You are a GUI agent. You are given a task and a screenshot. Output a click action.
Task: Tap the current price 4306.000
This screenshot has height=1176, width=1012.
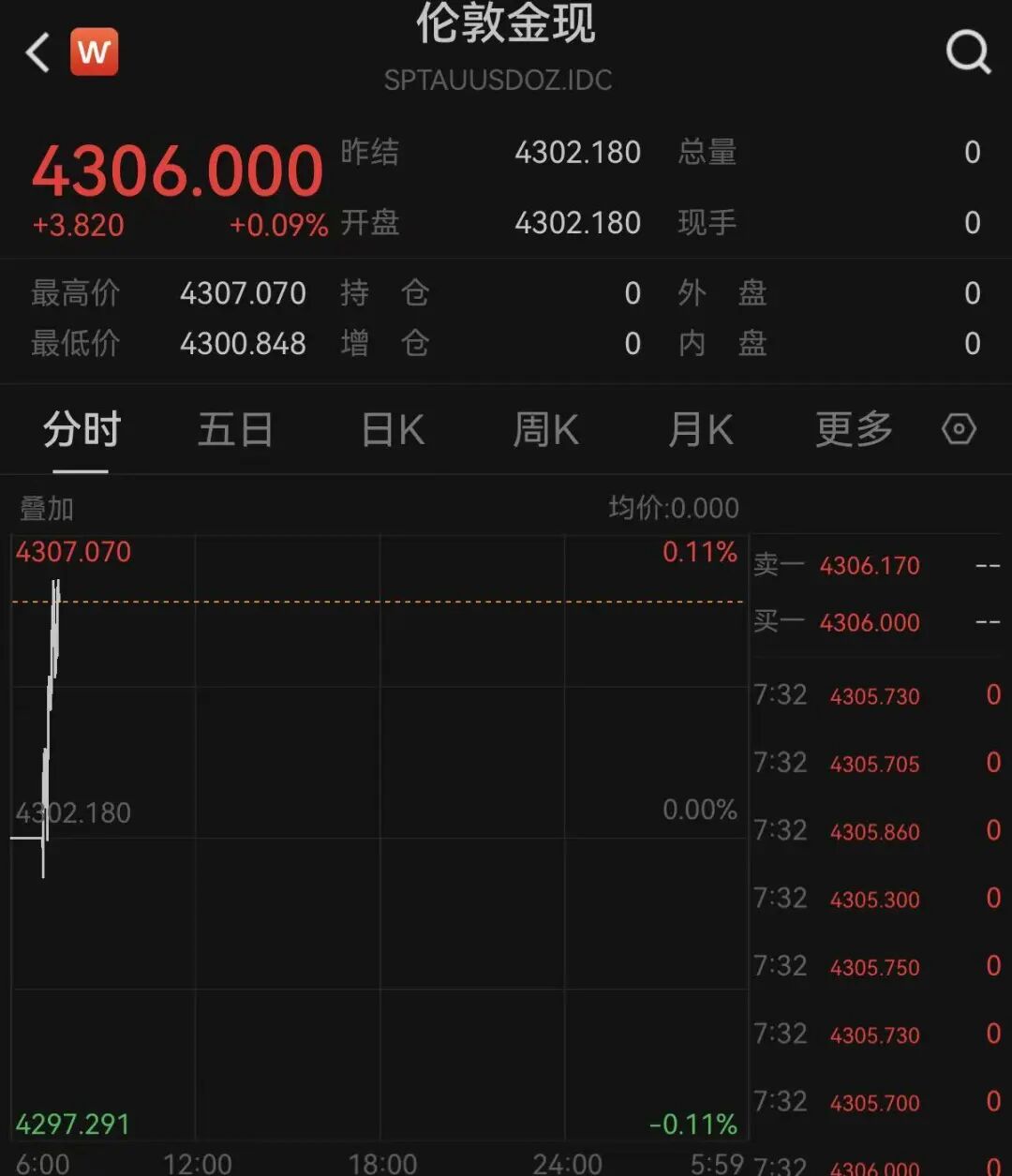(x=176, y=169)
